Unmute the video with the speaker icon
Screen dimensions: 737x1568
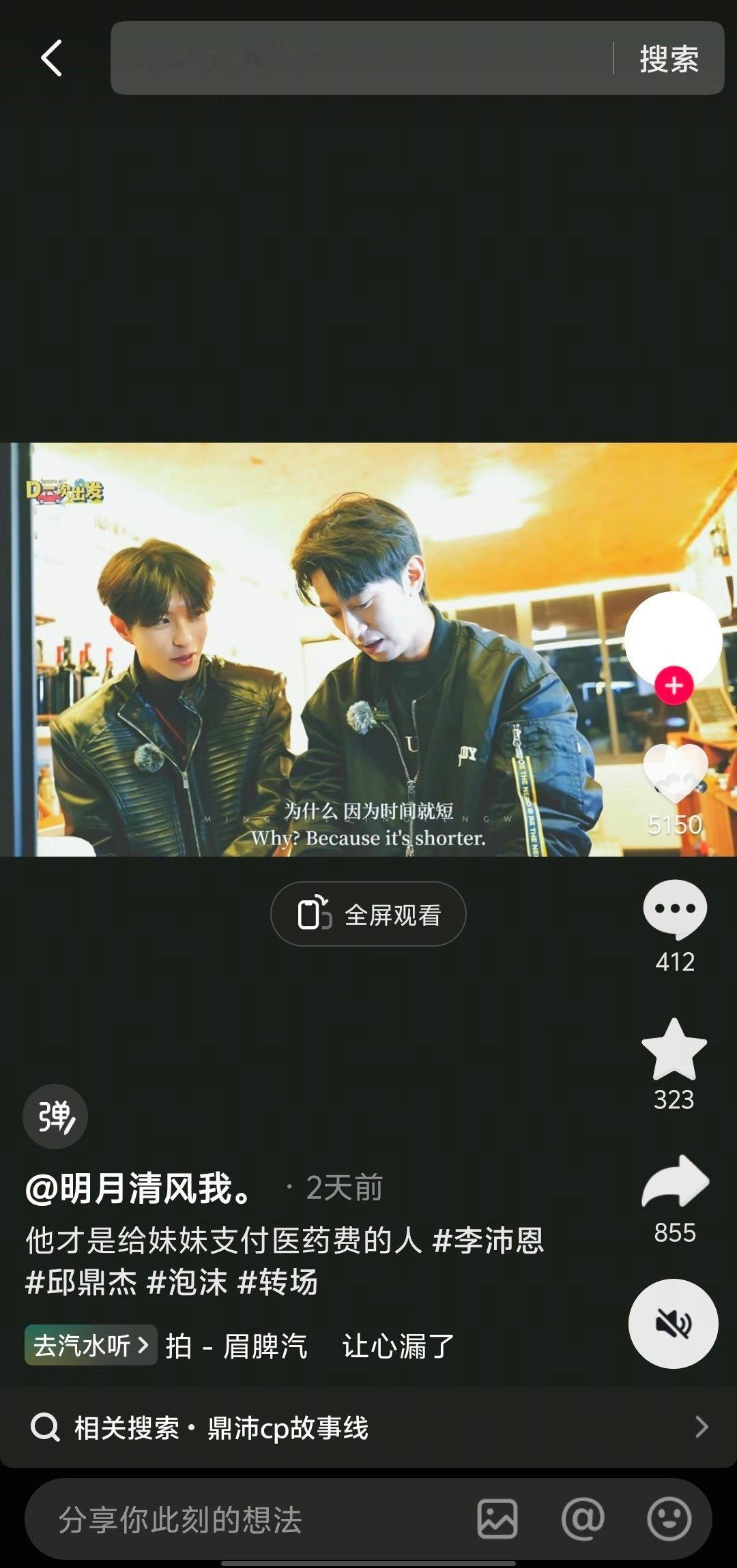[673, 1325]
